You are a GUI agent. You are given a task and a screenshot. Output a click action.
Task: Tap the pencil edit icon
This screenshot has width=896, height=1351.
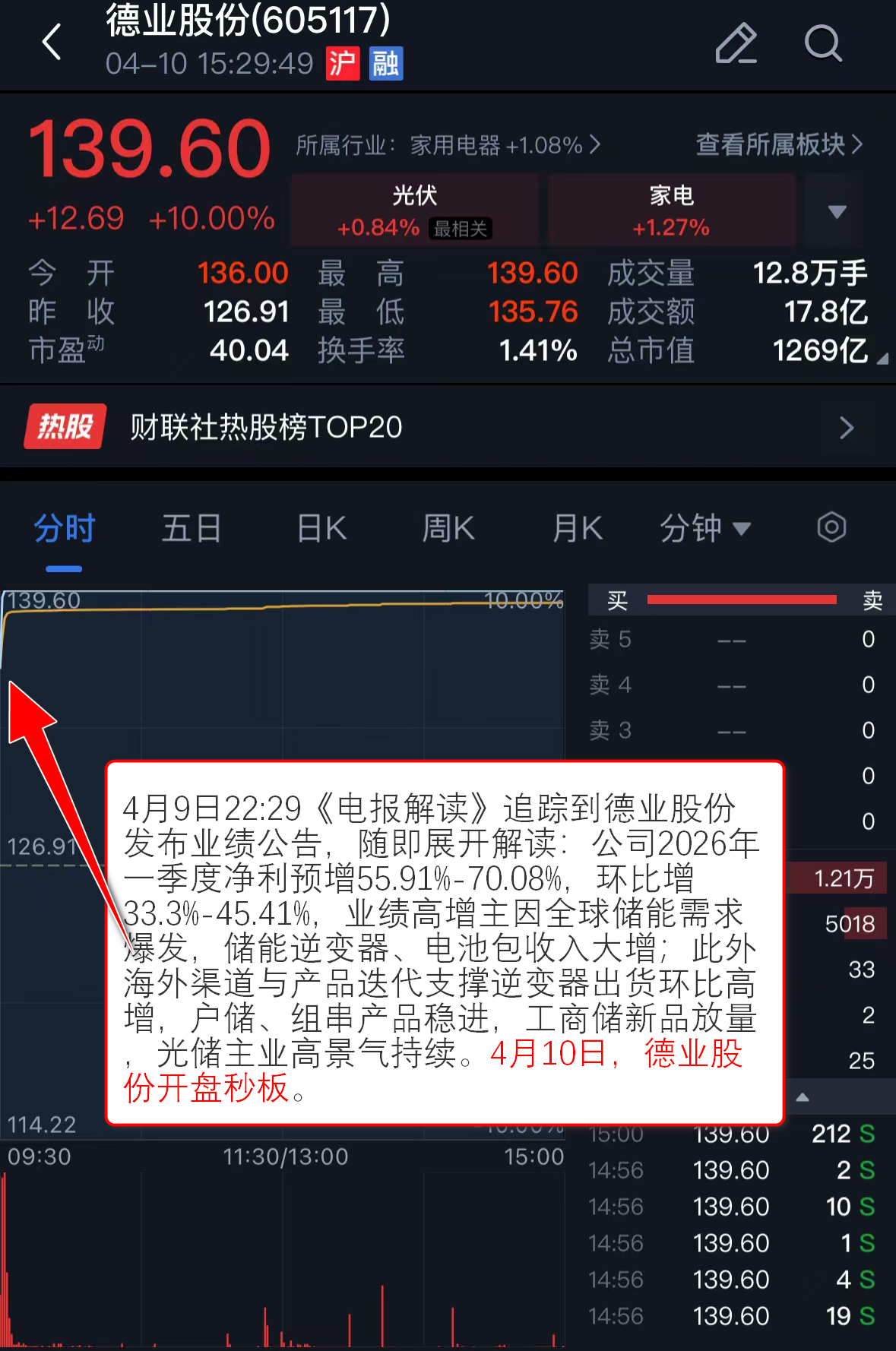click(x=736, y=43)
